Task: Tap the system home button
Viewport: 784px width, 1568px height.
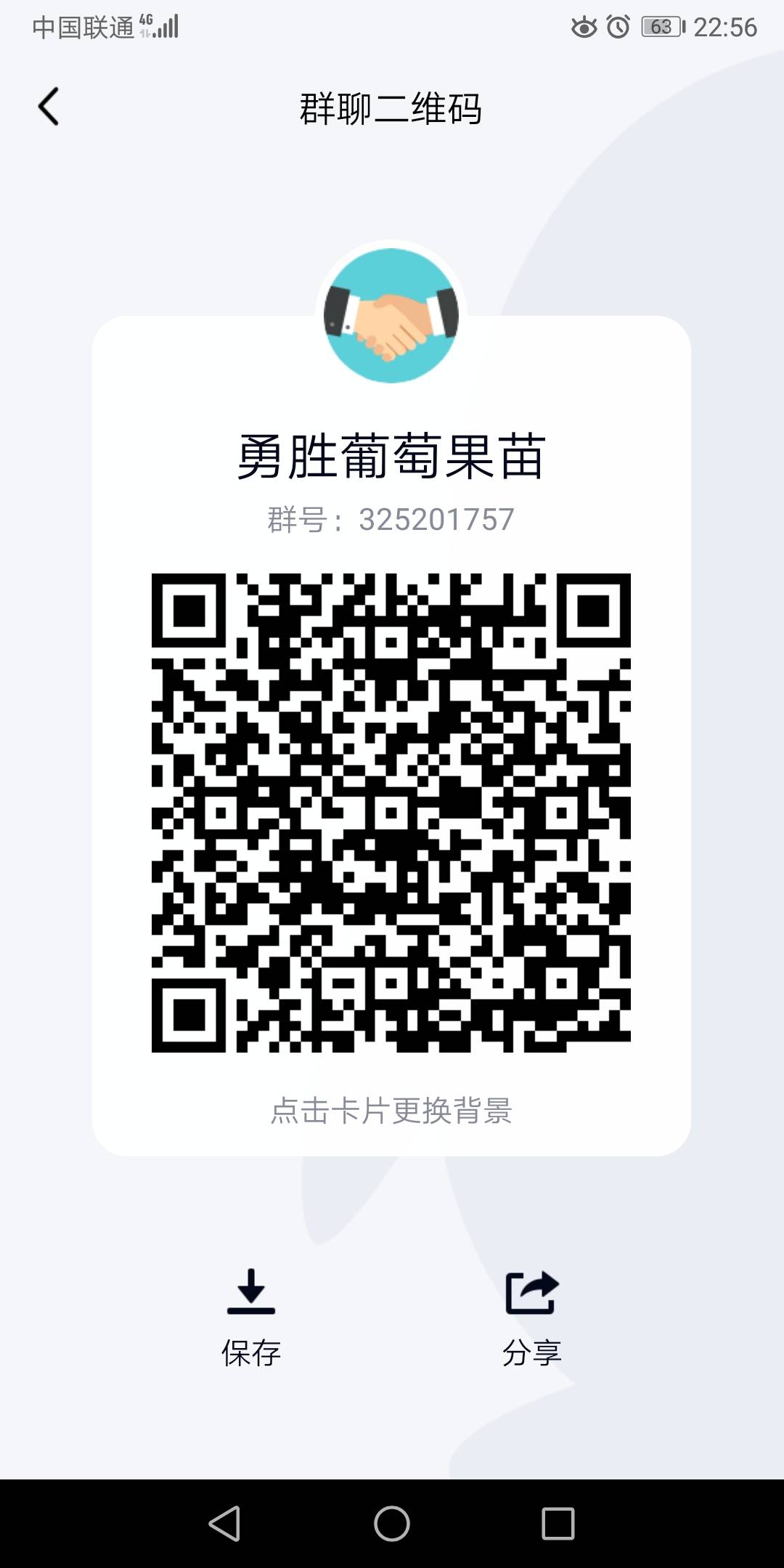Action: 392,1523
